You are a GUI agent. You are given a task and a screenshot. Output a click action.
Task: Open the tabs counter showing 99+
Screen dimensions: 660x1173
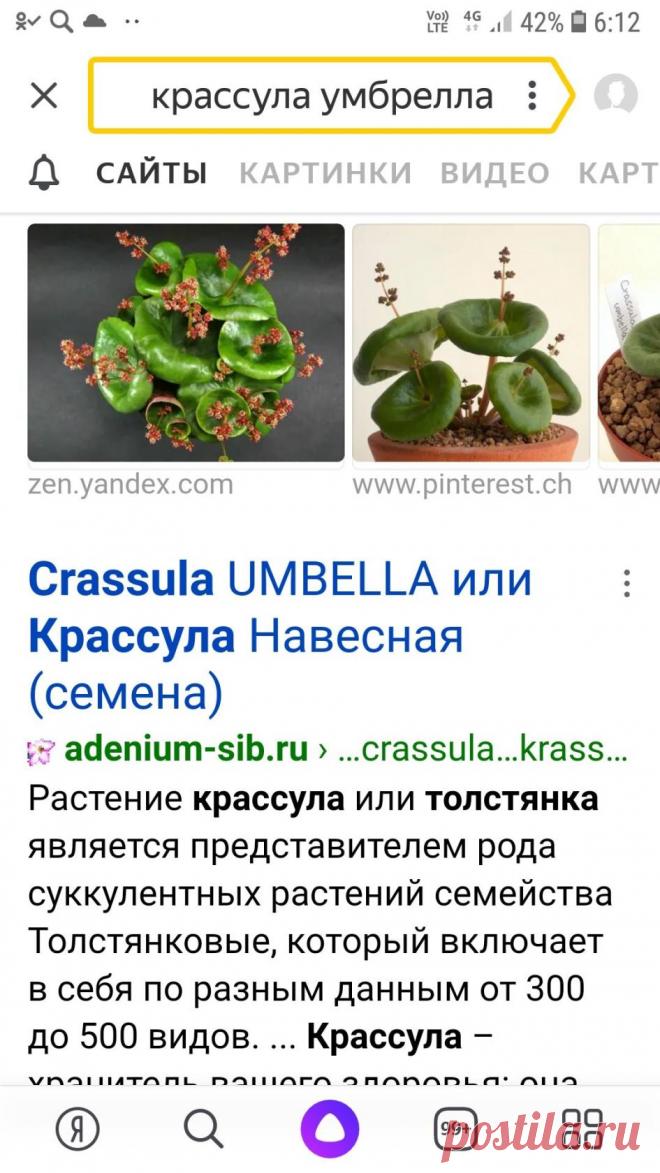[456, 1130]
